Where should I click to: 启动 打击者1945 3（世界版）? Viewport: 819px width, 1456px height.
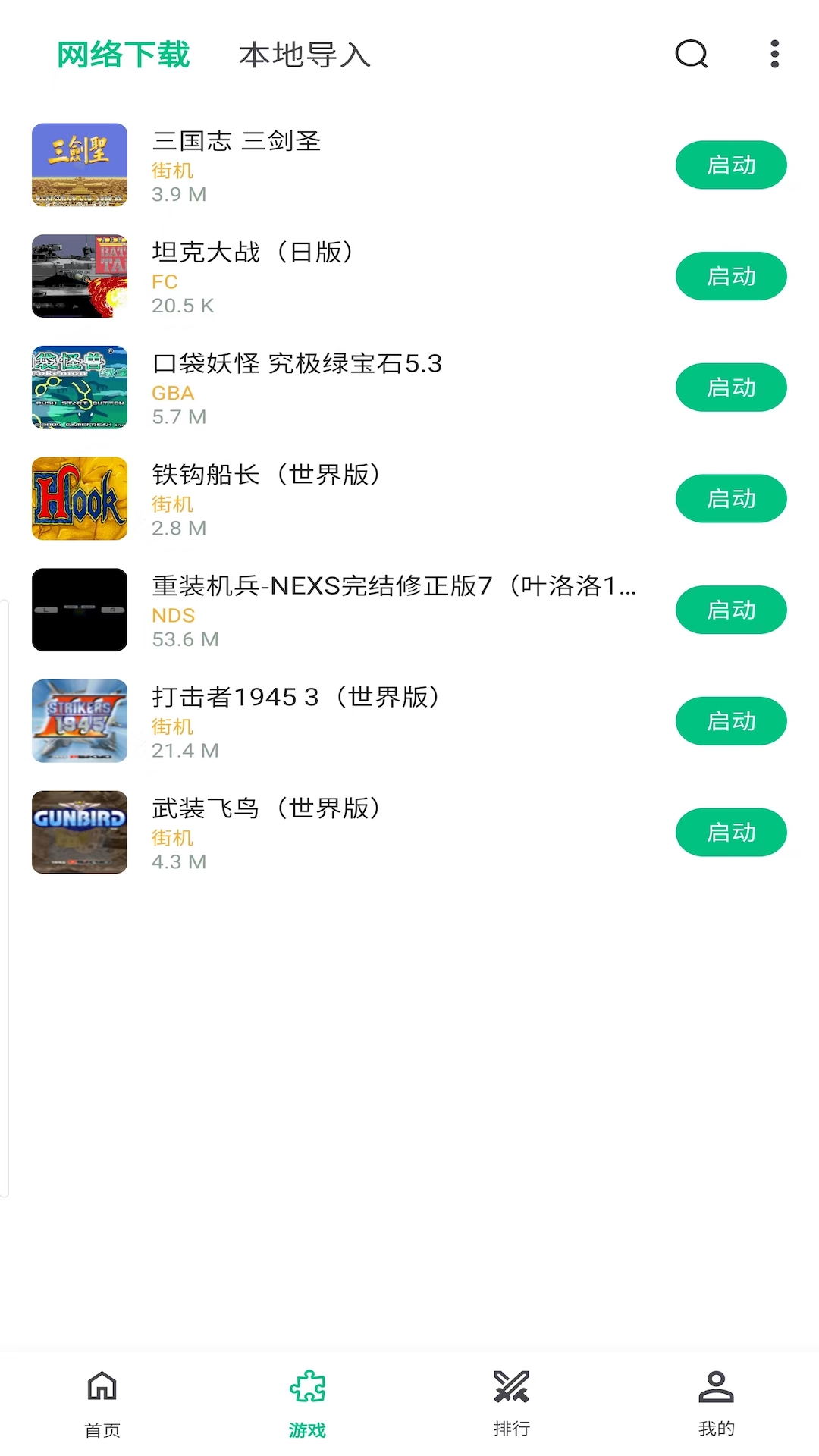pyautogui.click(x=730, y=720)
